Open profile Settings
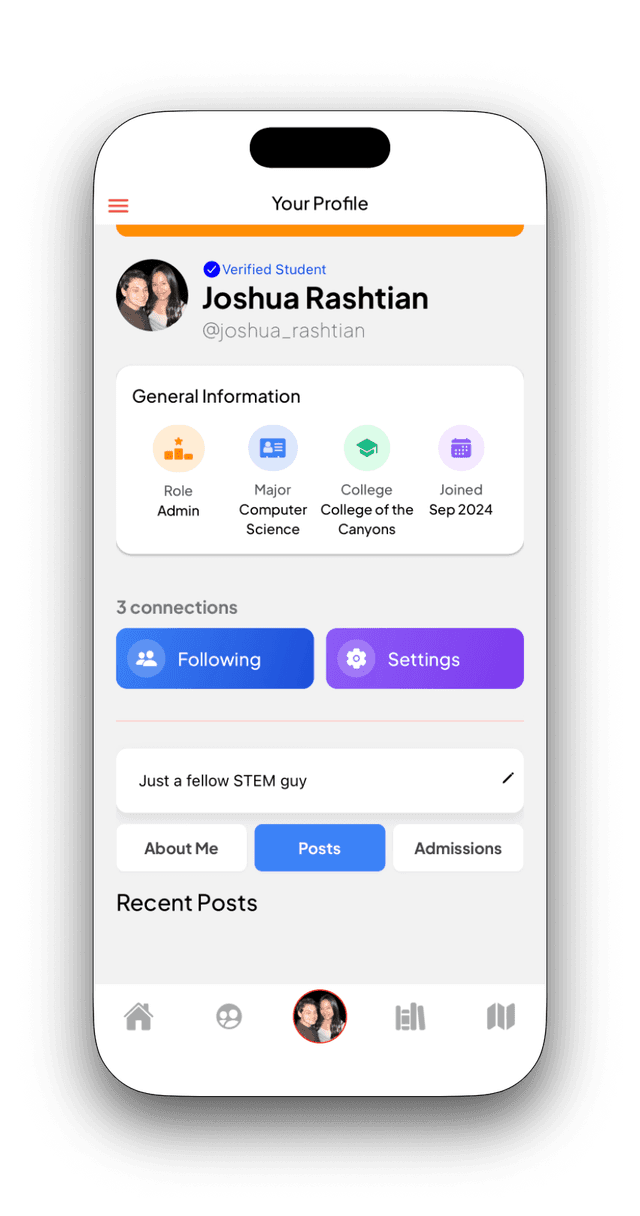 tap(424, 659)
